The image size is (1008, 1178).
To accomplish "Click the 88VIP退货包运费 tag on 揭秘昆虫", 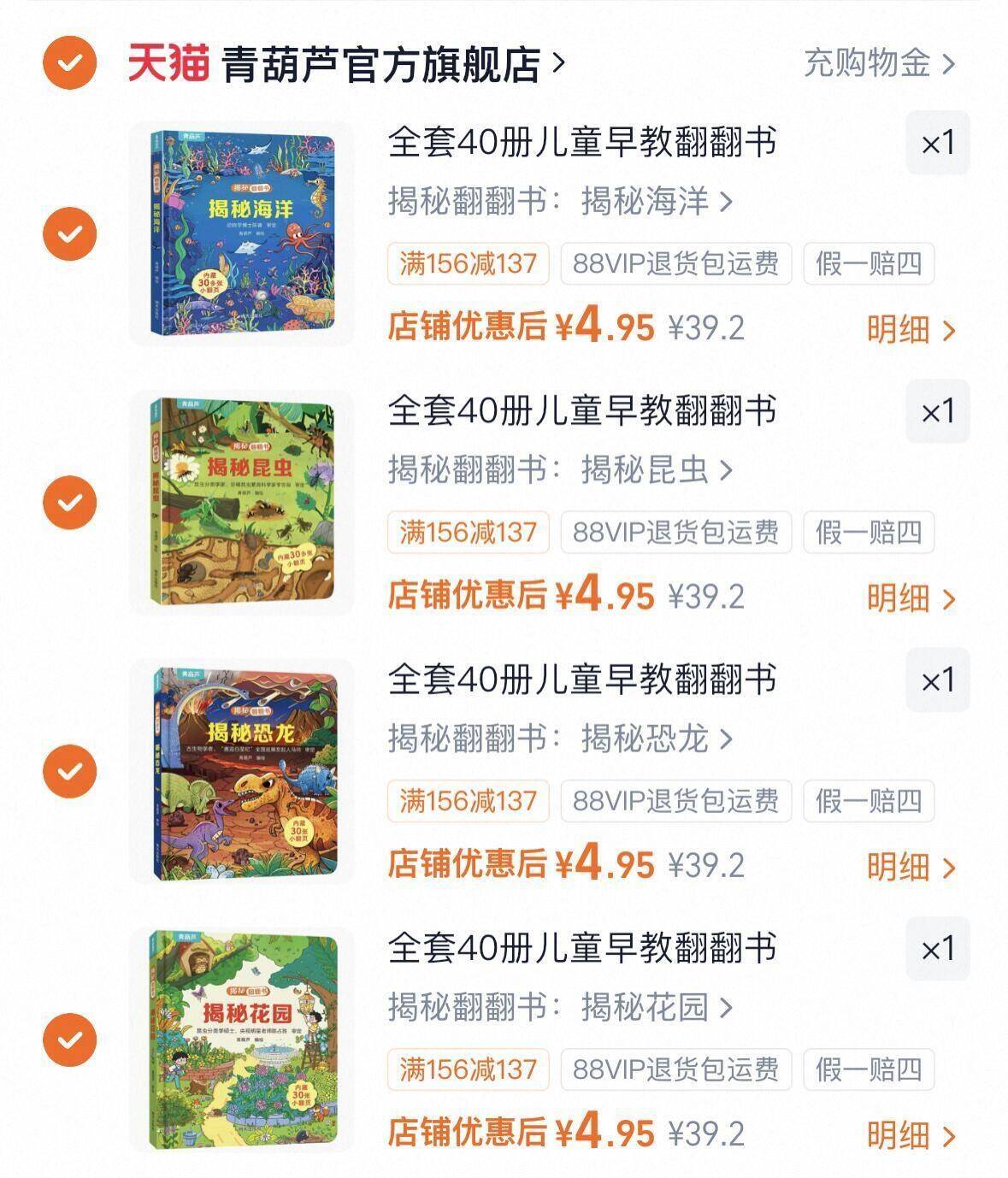I will pyautogui.click(x=675, y=530).
